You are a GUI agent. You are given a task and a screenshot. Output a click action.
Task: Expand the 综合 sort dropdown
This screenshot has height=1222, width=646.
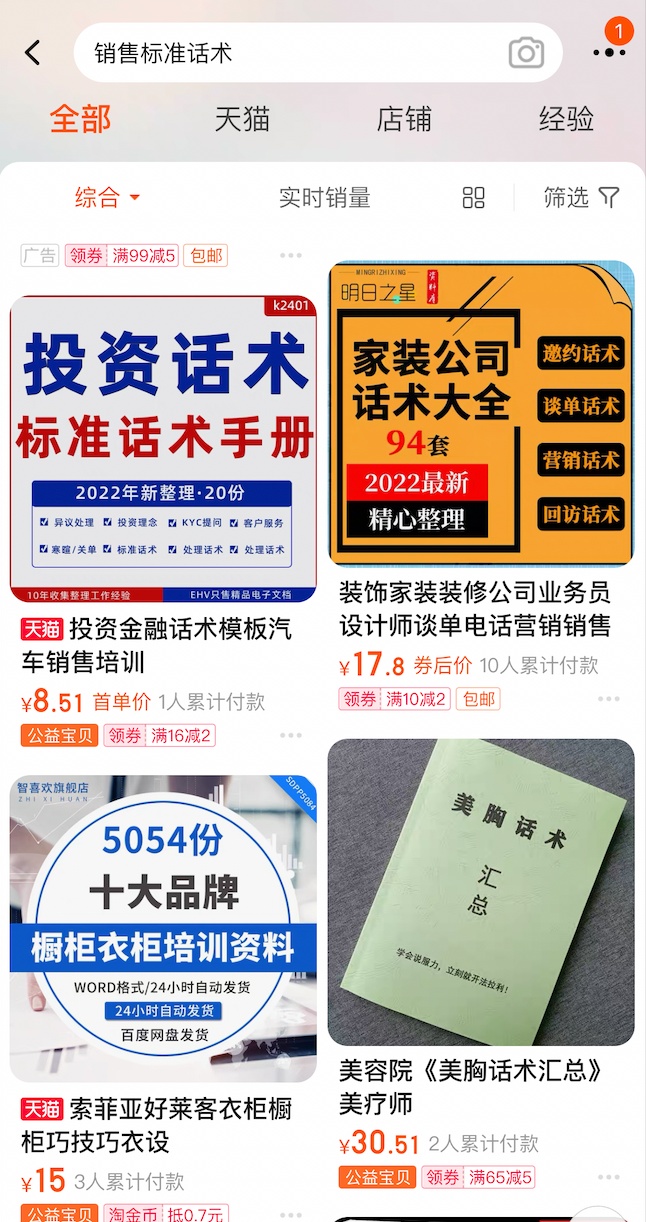[x=107, y=197]
